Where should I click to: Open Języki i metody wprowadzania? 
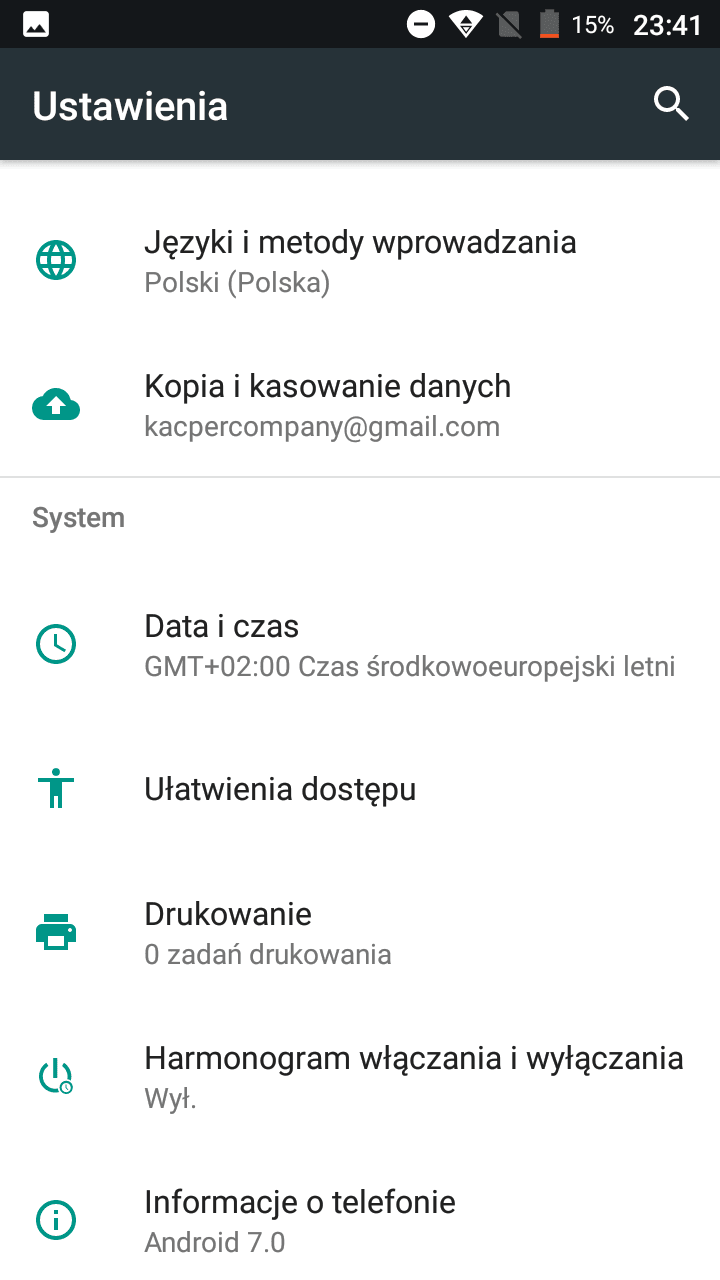point(360,261)
